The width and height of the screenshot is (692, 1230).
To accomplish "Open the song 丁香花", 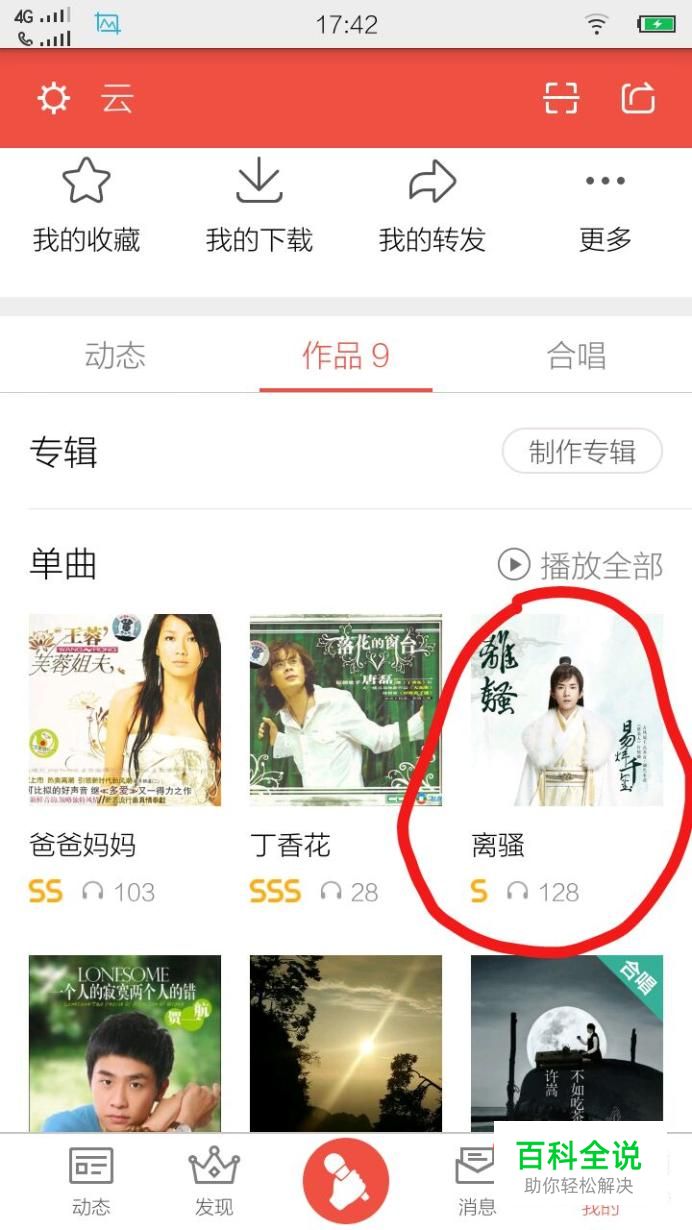I will pyautogui.click(x=345, y=710).
